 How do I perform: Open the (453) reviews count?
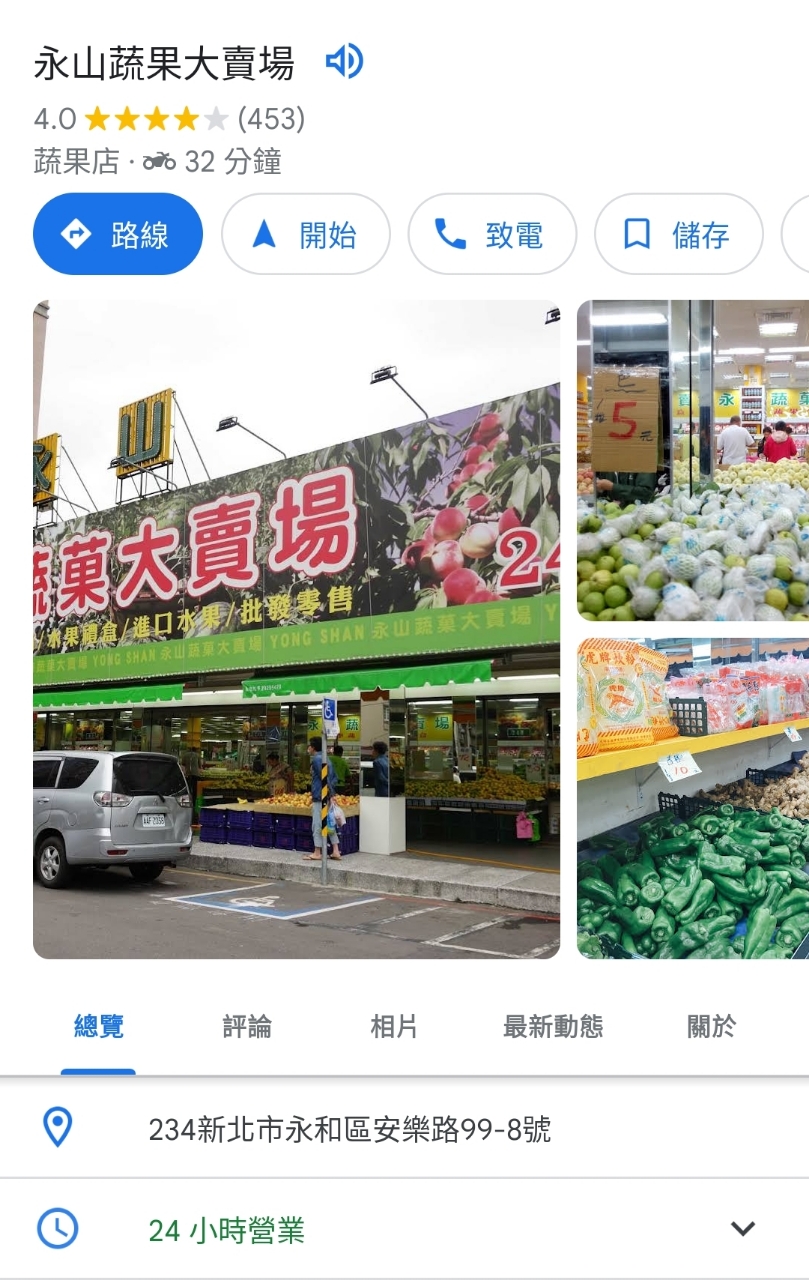click(271, 120)
